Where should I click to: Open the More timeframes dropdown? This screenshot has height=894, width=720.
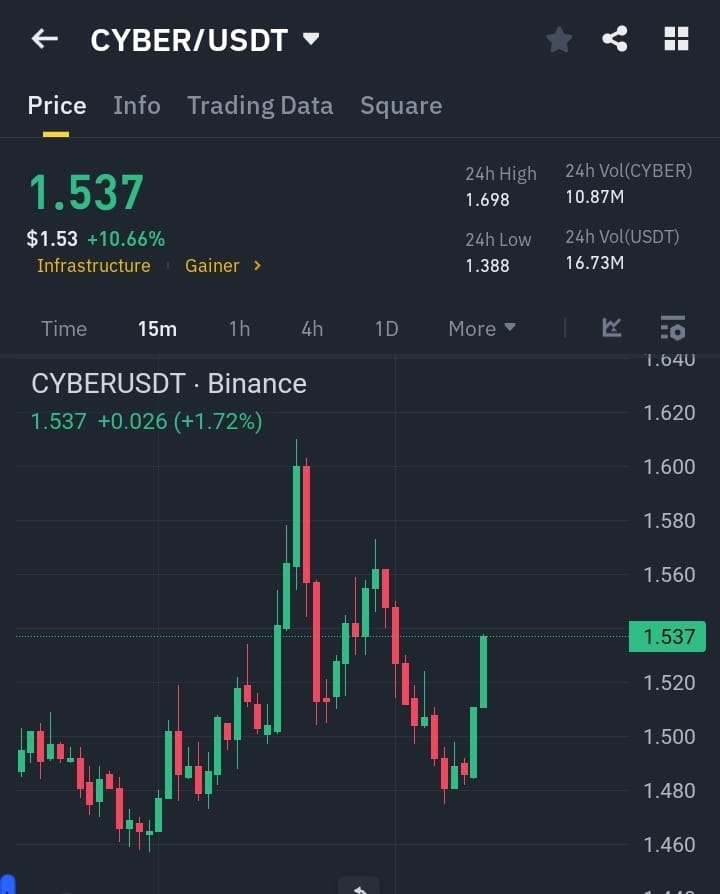click(481, 328)
